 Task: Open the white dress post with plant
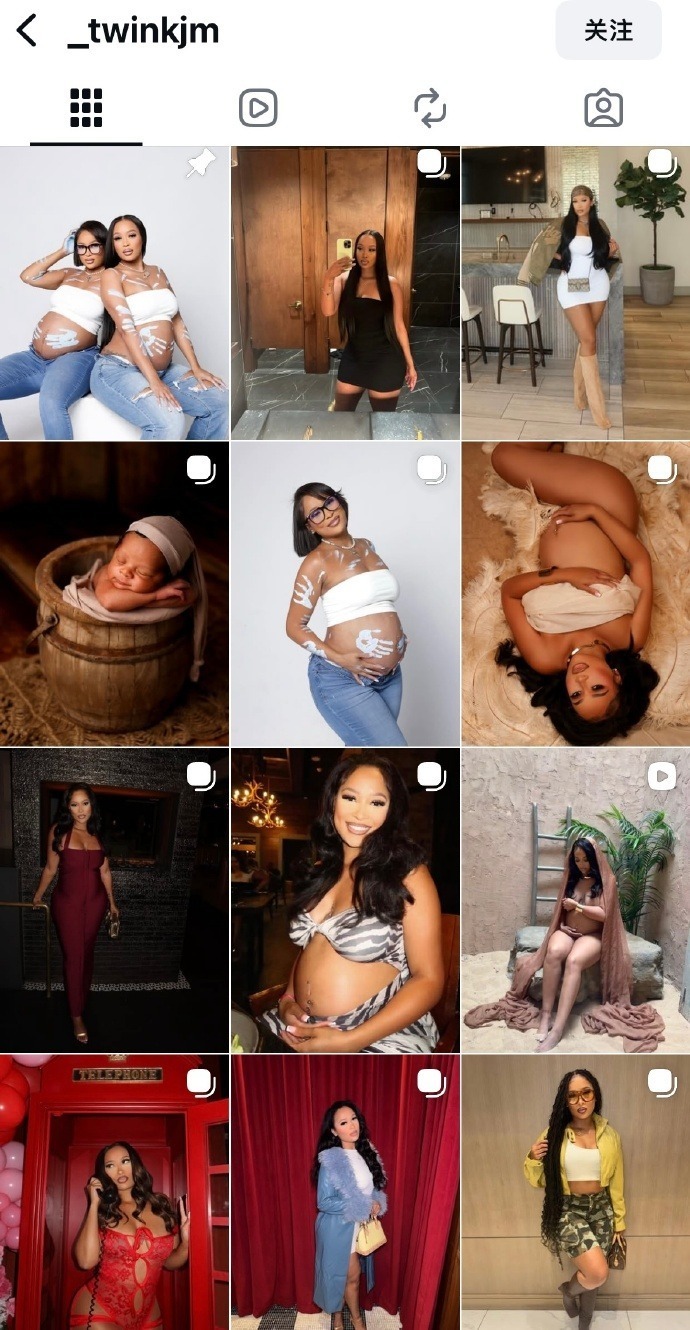[x=576, y=293]
